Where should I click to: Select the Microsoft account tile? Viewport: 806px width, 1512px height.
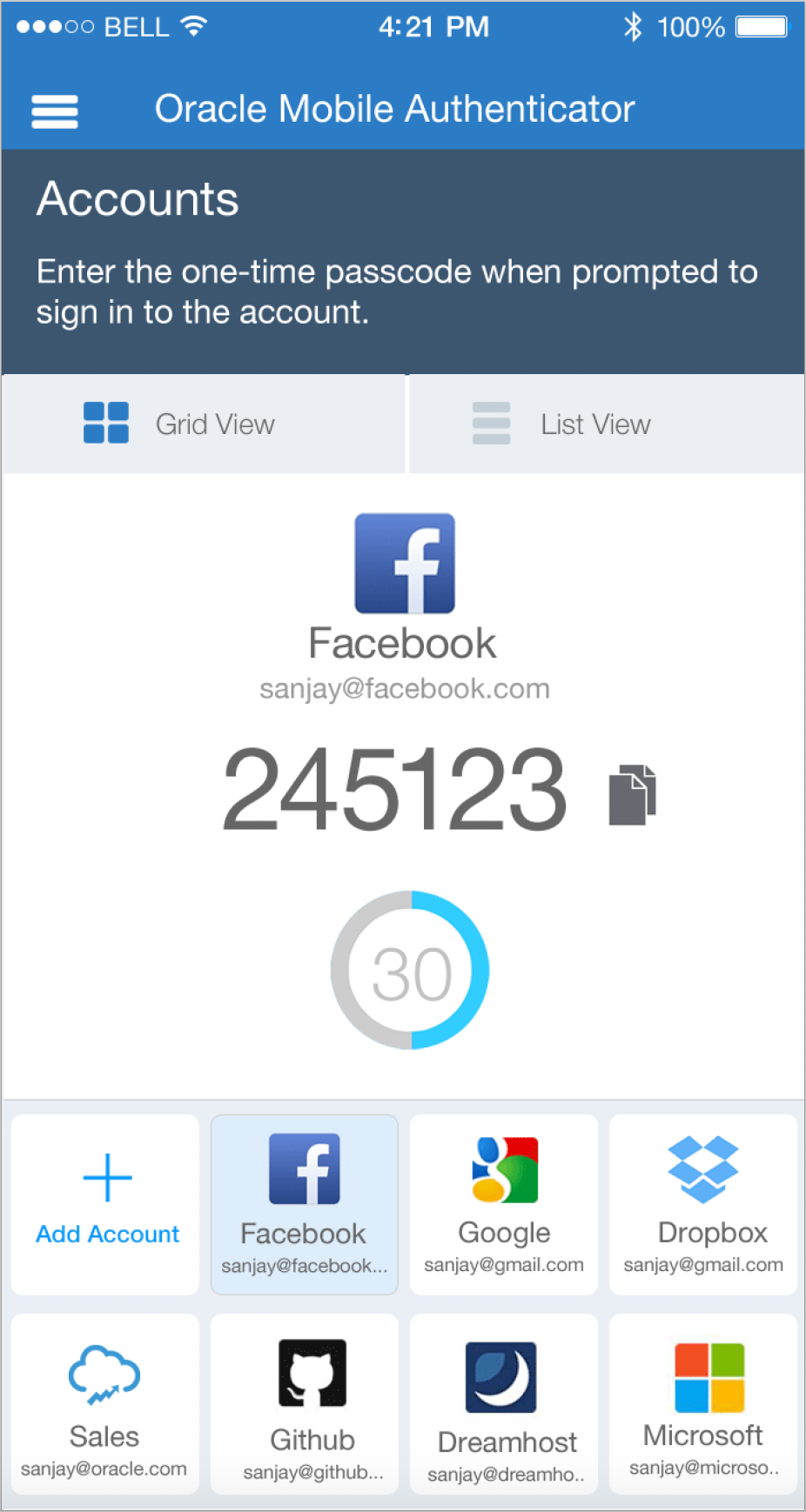703,1404
